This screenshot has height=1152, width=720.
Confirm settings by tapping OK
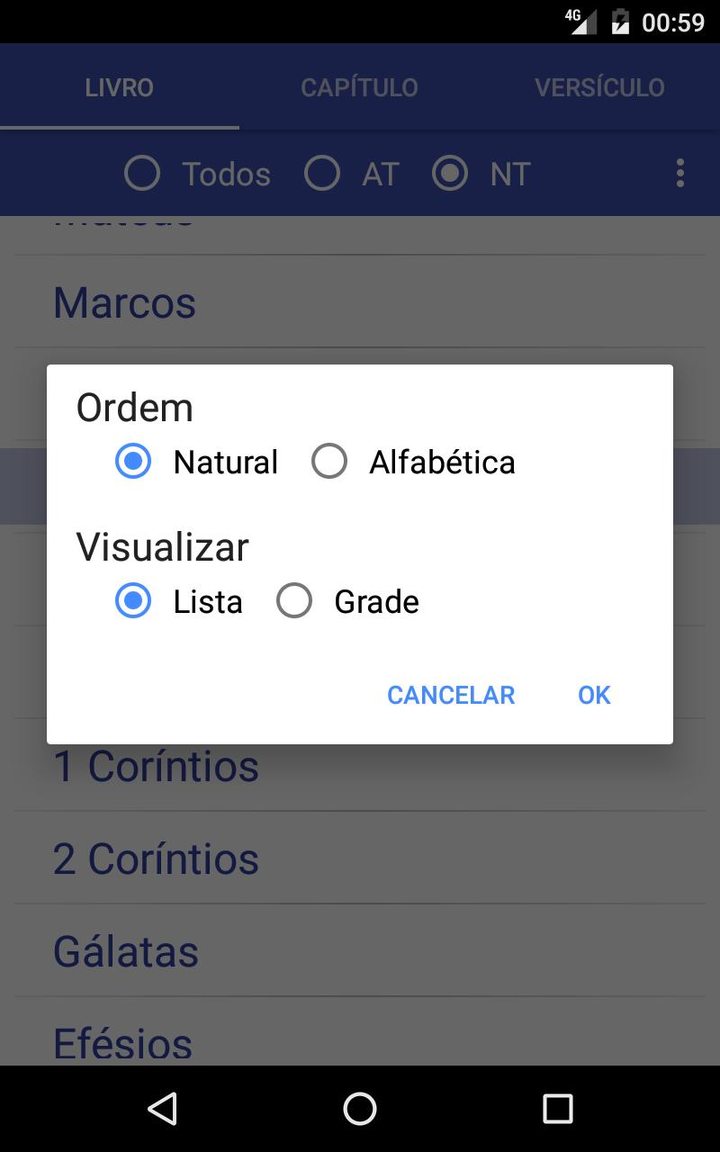pyautogui.click(x=593, y=694)
